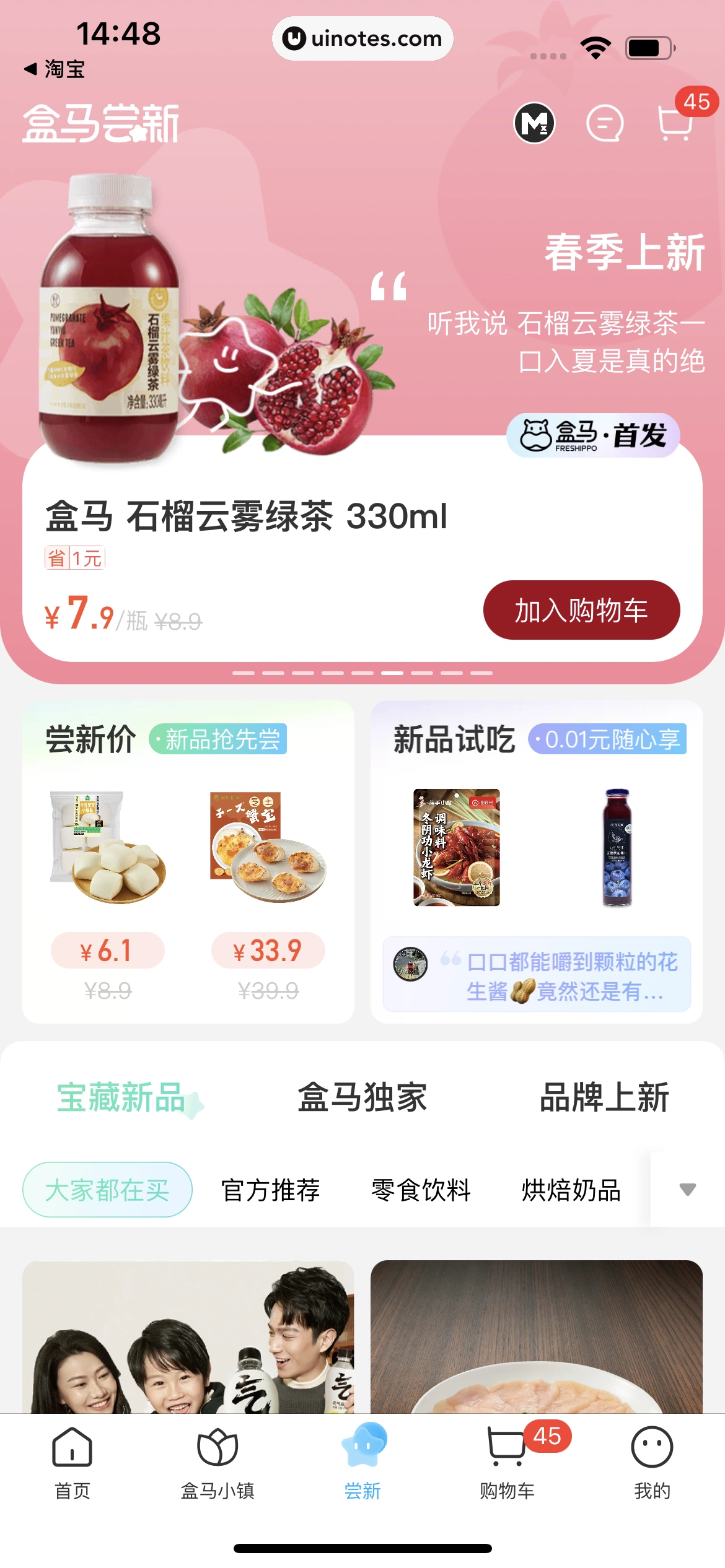
Task: Open the ¥6.1 steamed buns product
Action: (x=108, y=848)
